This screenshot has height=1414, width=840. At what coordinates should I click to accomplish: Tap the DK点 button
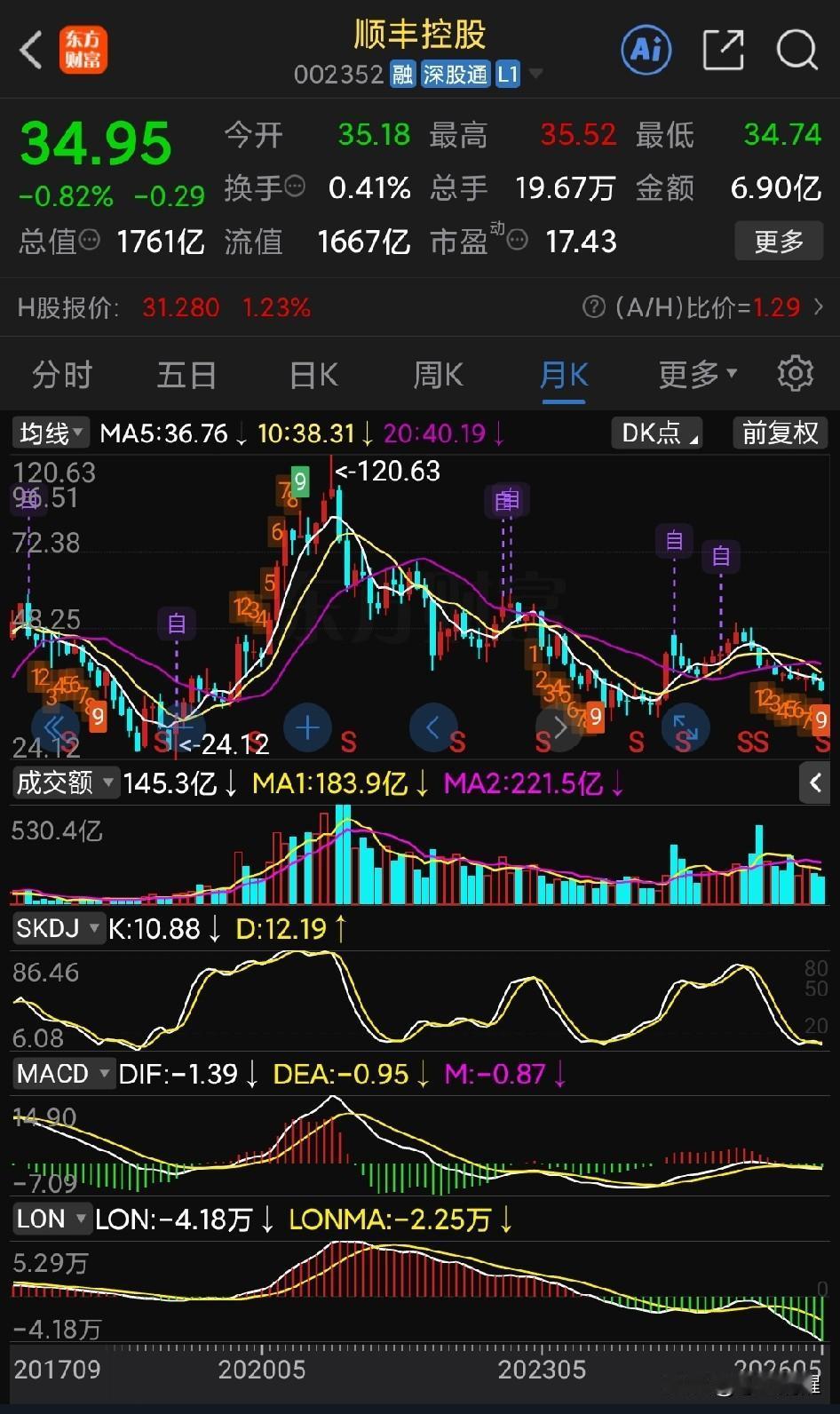coord(657,433)
